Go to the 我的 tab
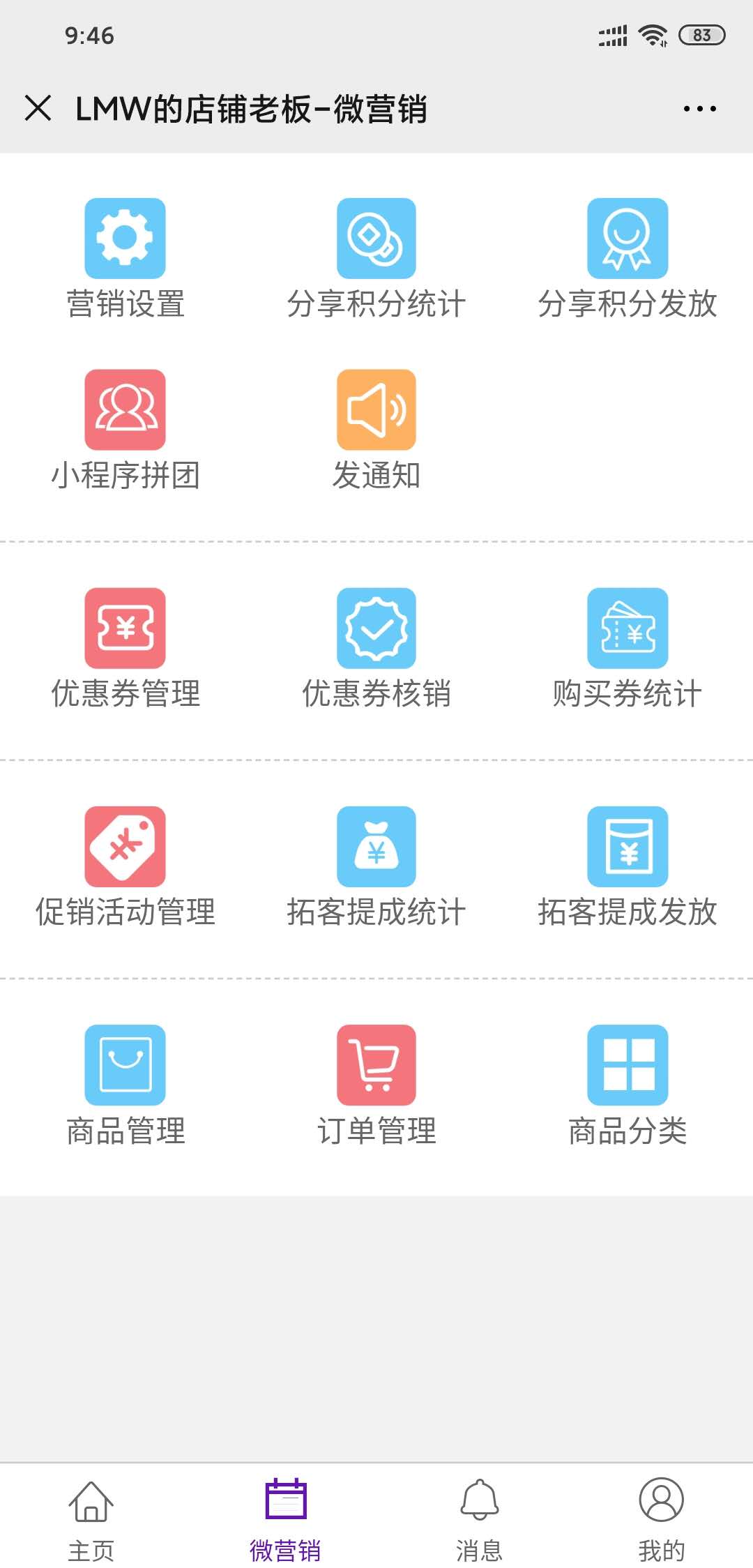Image resolution: width=753 pixels, height=1568 pixels. point(661,1519)
